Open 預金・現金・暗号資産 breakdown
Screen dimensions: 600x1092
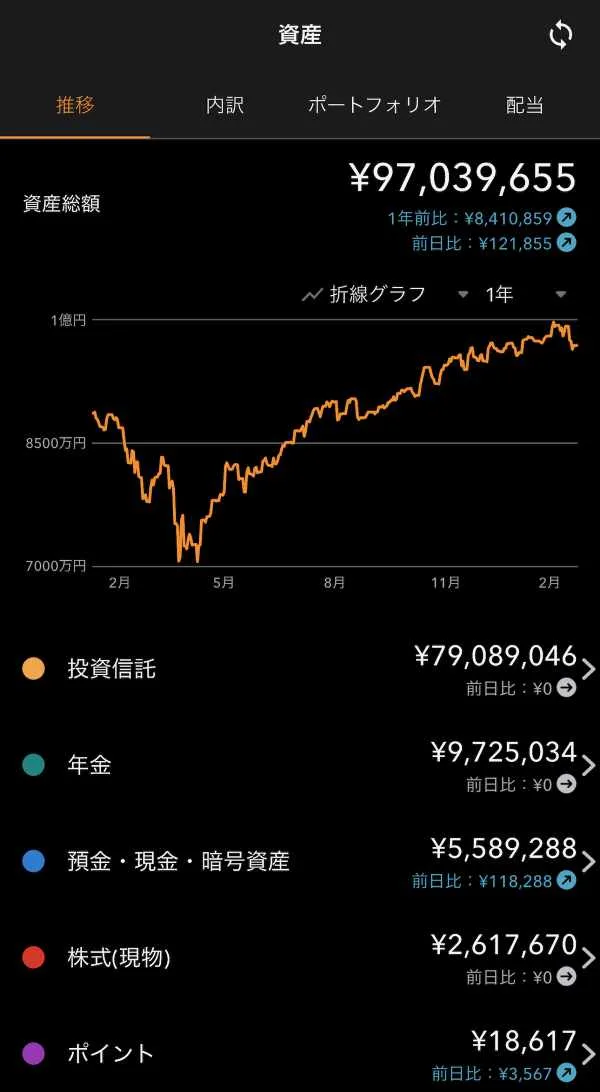300,861
